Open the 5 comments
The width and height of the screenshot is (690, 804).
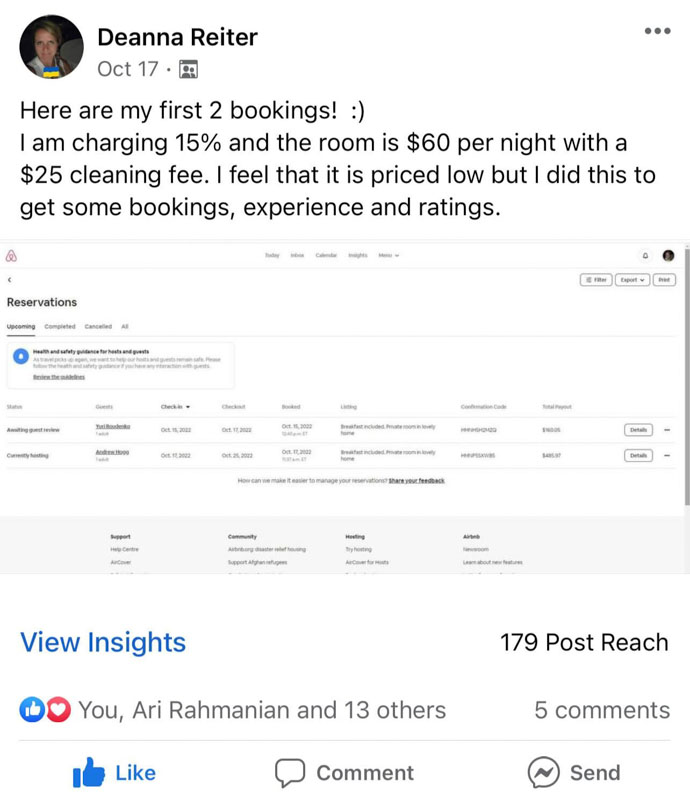[x=601, y=710]
